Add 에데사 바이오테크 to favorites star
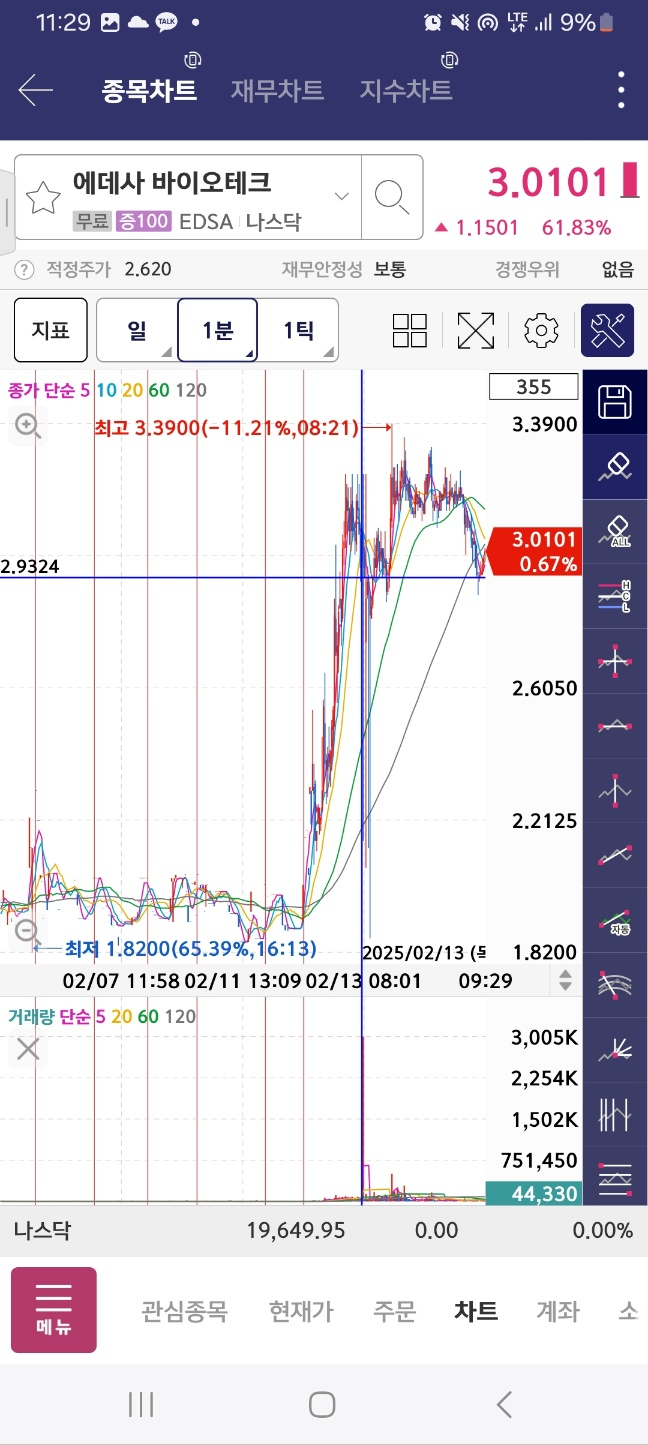Screen dimensions: 648x1445 [x=43, y=198]
